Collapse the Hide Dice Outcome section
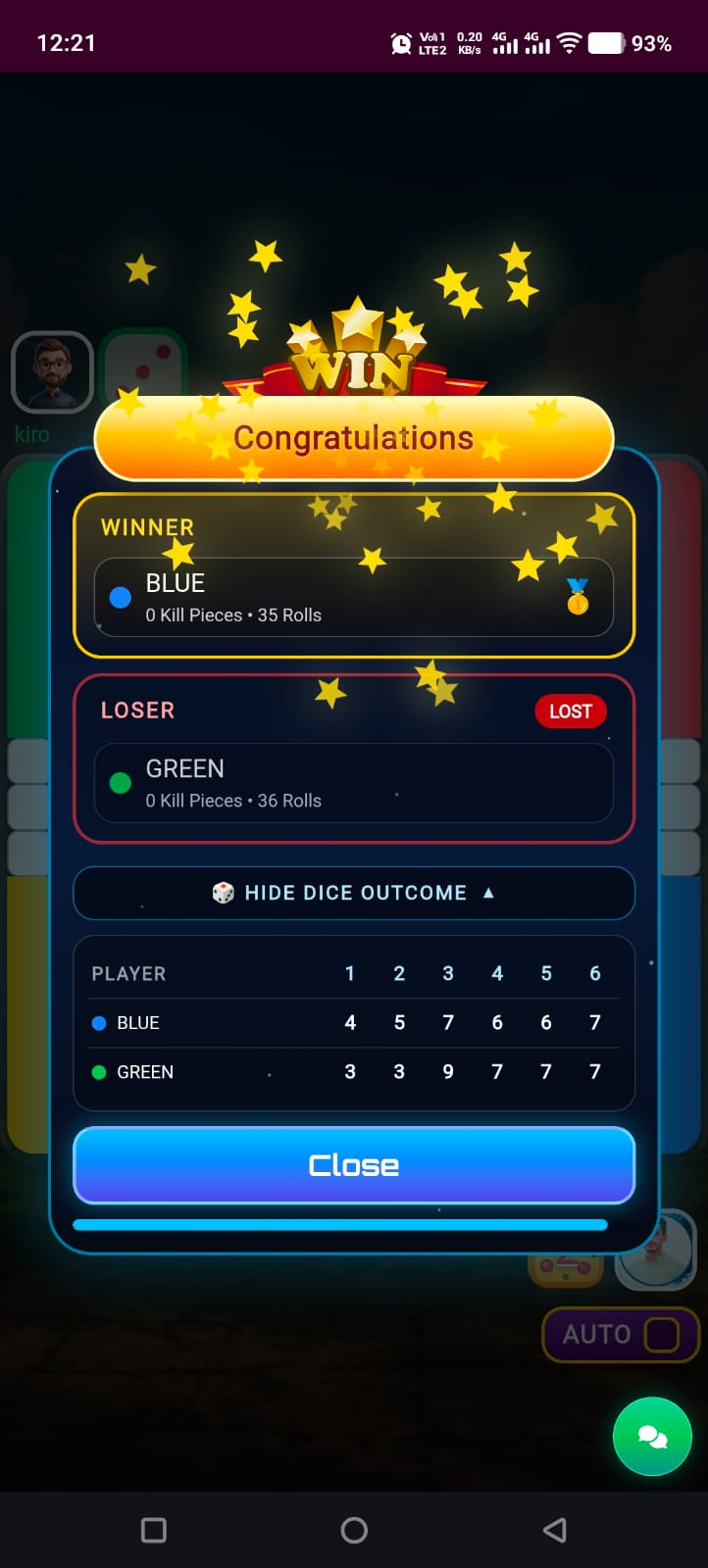Image resolution: width=708 pixels, height=1568 pixels. 354,893
